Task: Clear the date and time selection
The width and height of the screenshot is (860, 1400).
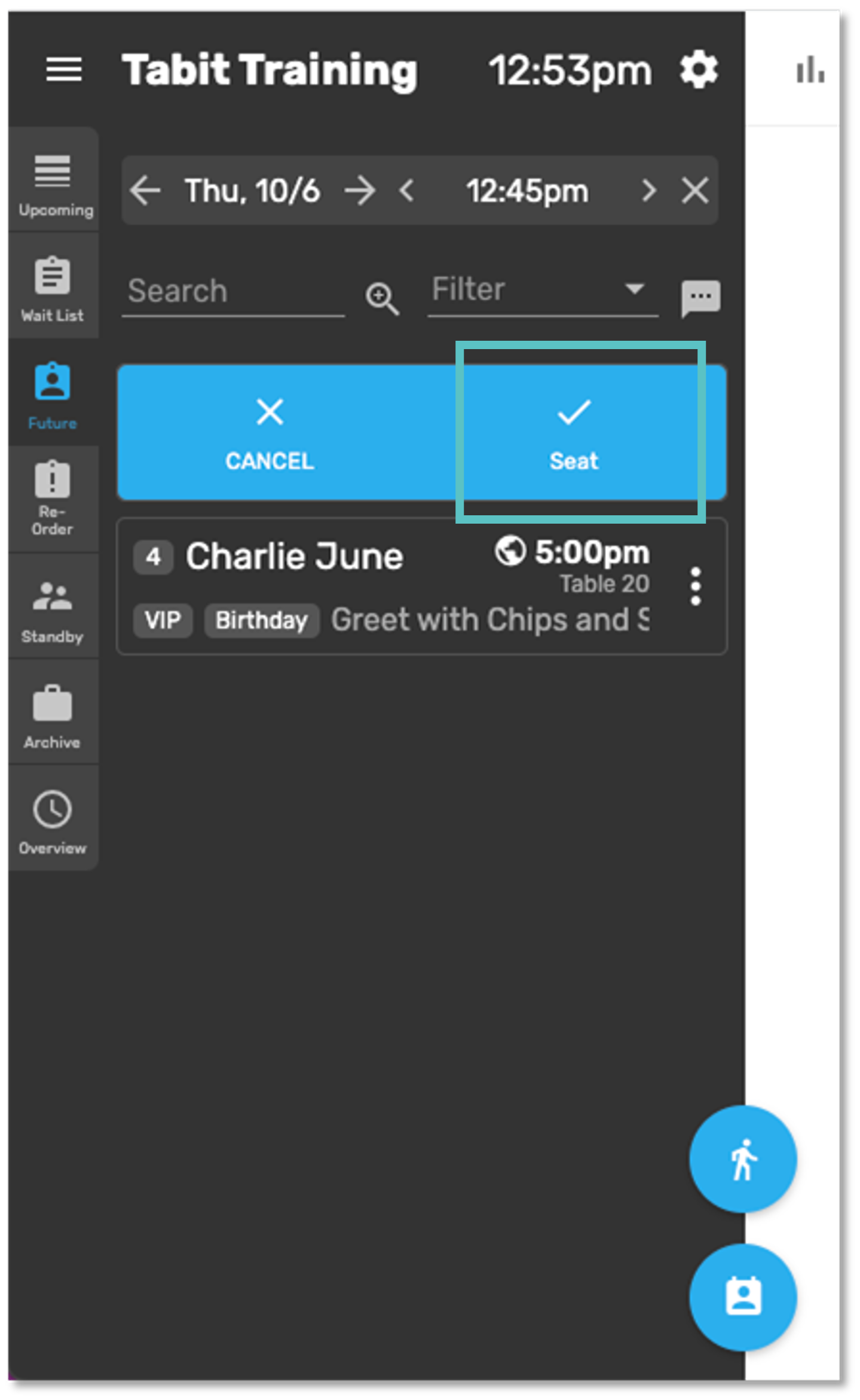Action: [694, 191]
